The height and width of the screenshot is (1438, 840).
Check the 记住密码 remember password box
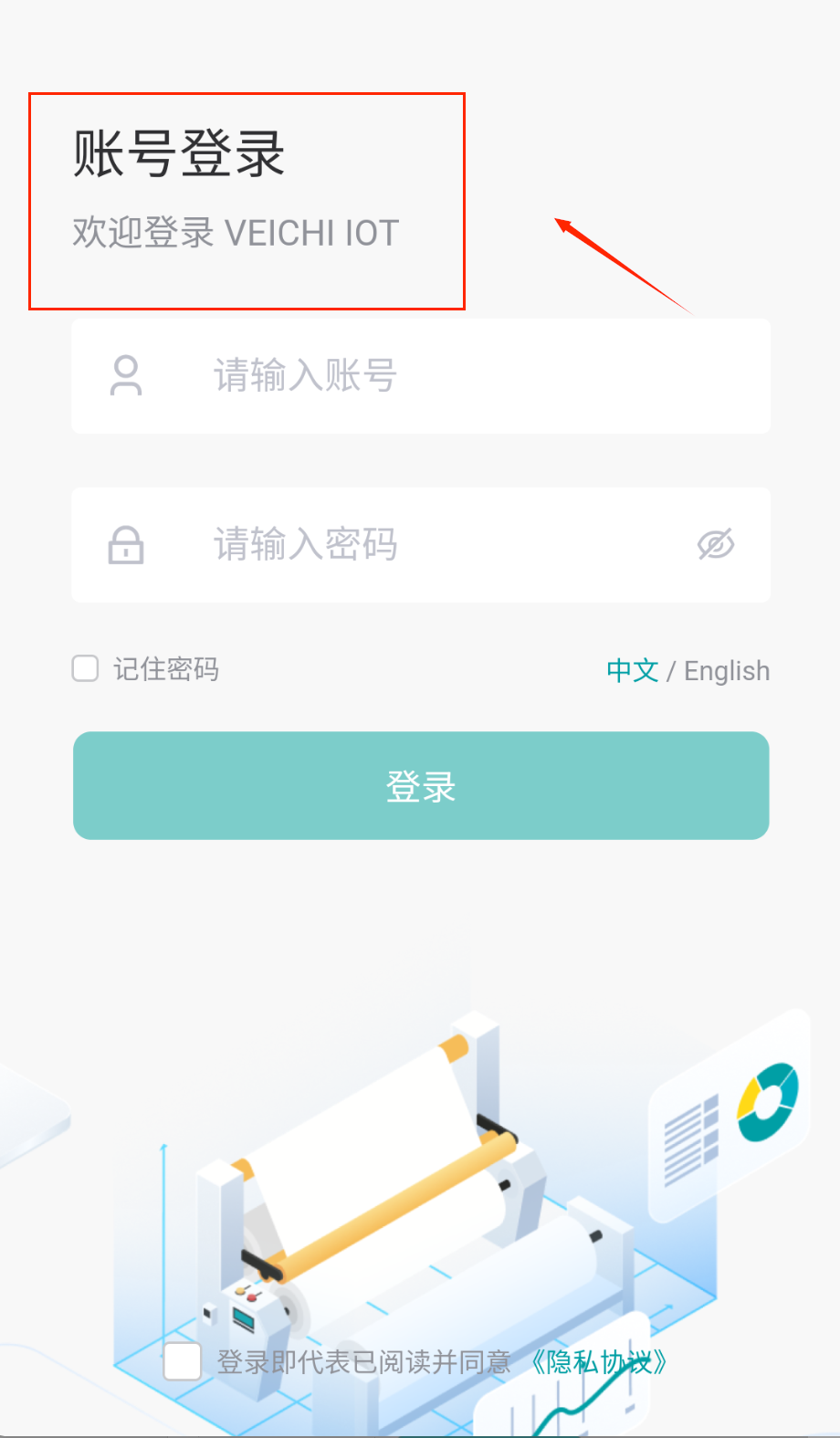coord(86,668)
